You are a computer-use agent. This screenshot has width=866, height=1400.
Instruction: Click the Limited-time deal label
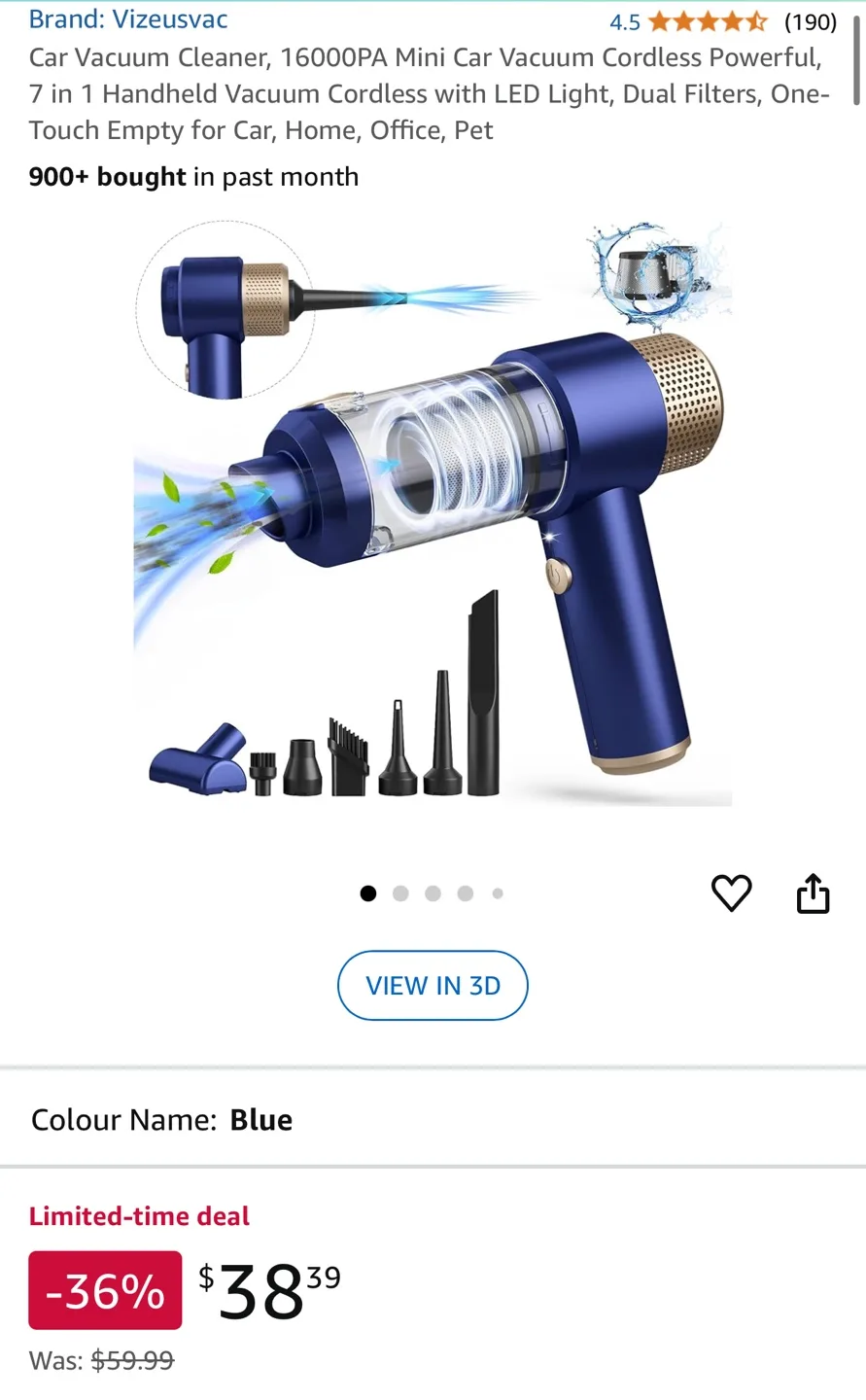tap(139, 1215)
